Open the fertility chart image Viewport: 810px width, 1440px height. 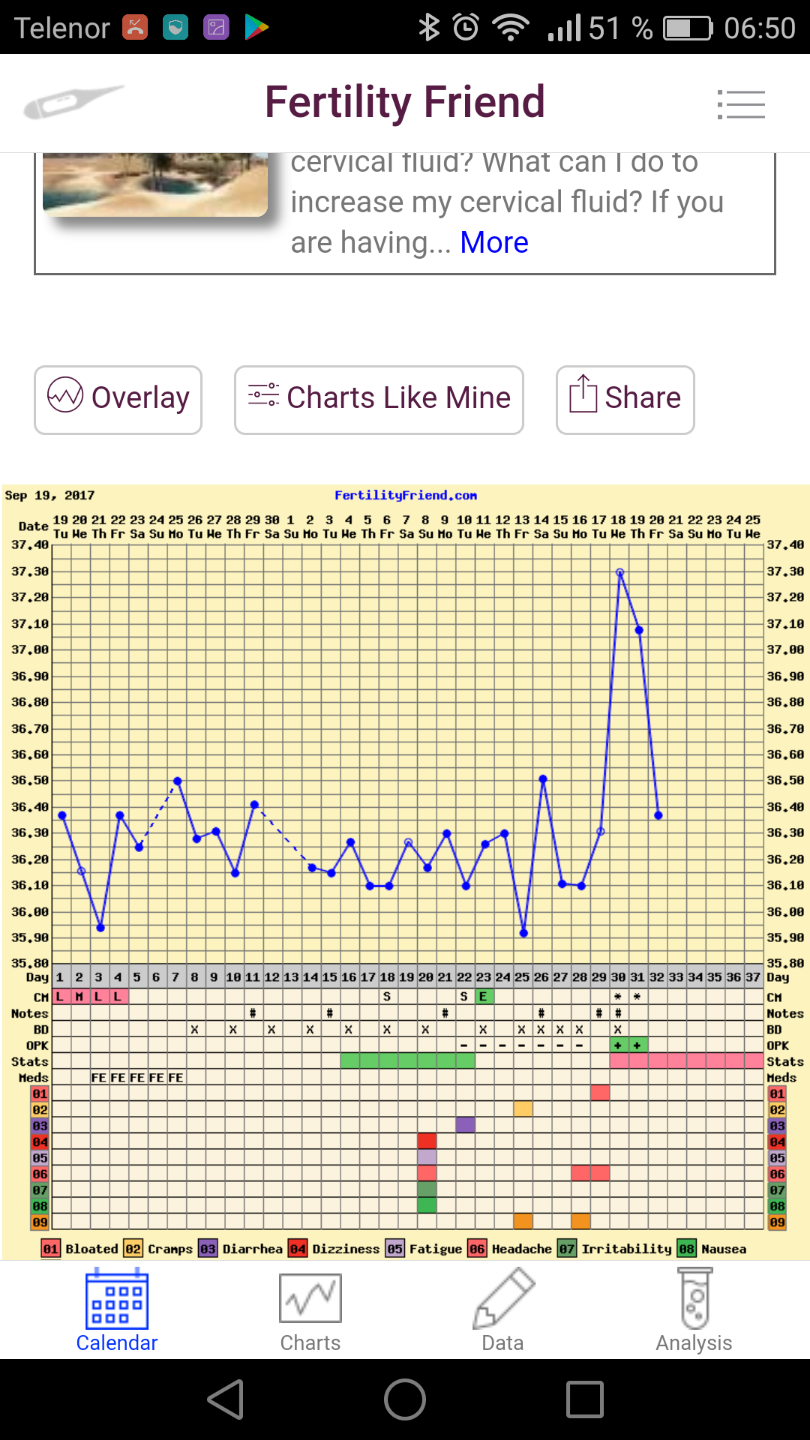tap(405, 870)
